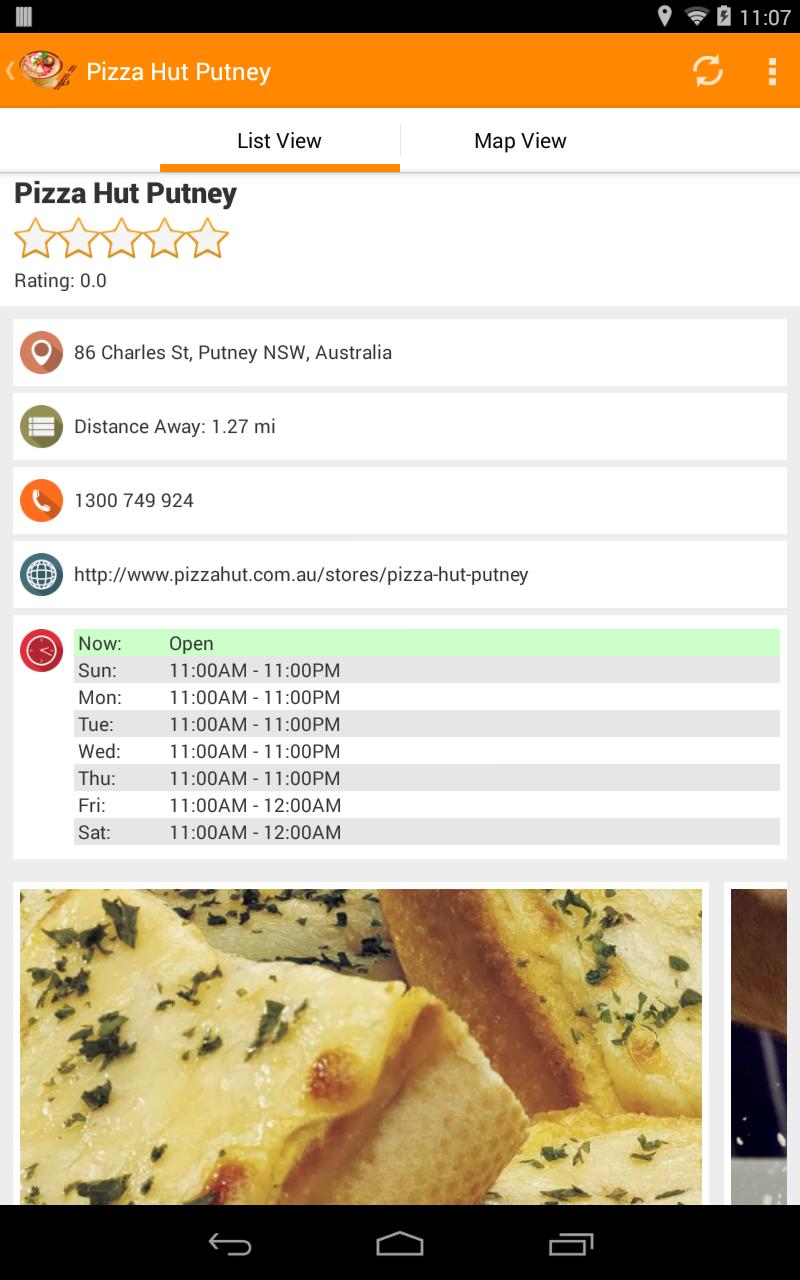This screenshot has width=800, height=1280.
Task: Open the overflow menu
Action: [771, 71]
